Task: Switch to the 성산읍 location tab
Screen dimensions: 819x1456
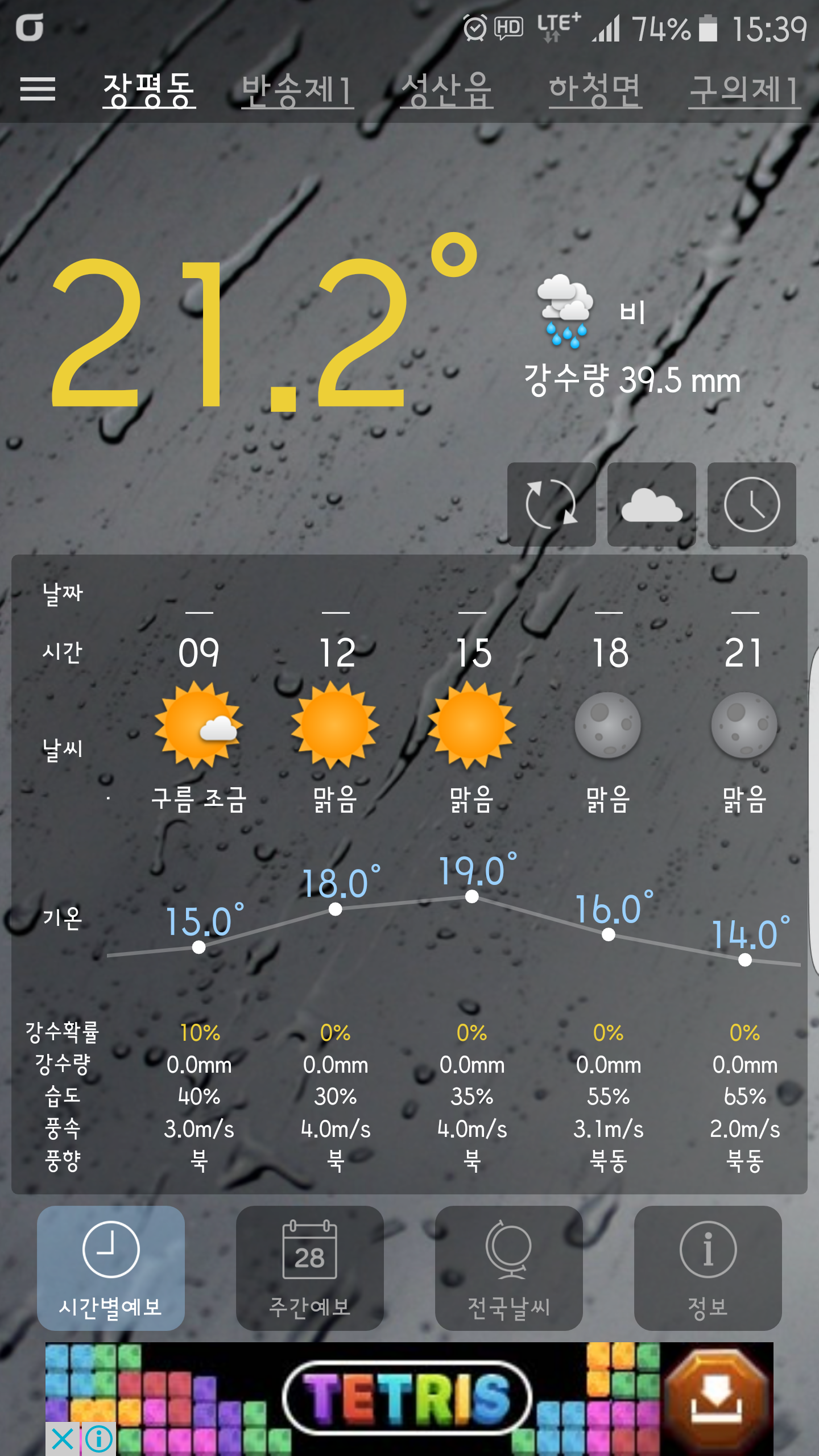Action: point(446,90)
